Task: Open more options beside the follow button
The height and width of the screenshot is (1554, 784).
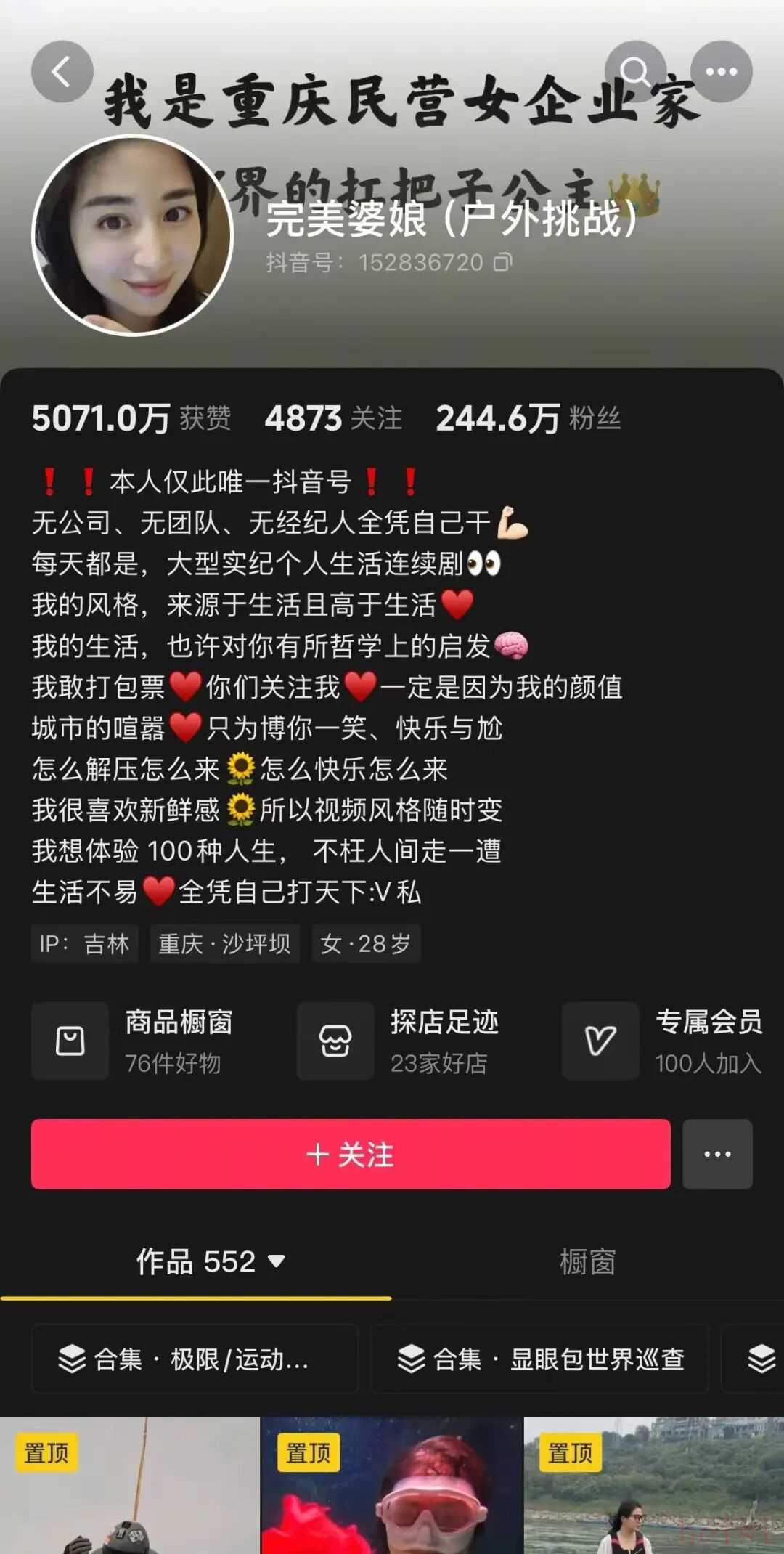Action: [x=717, y=1154]
